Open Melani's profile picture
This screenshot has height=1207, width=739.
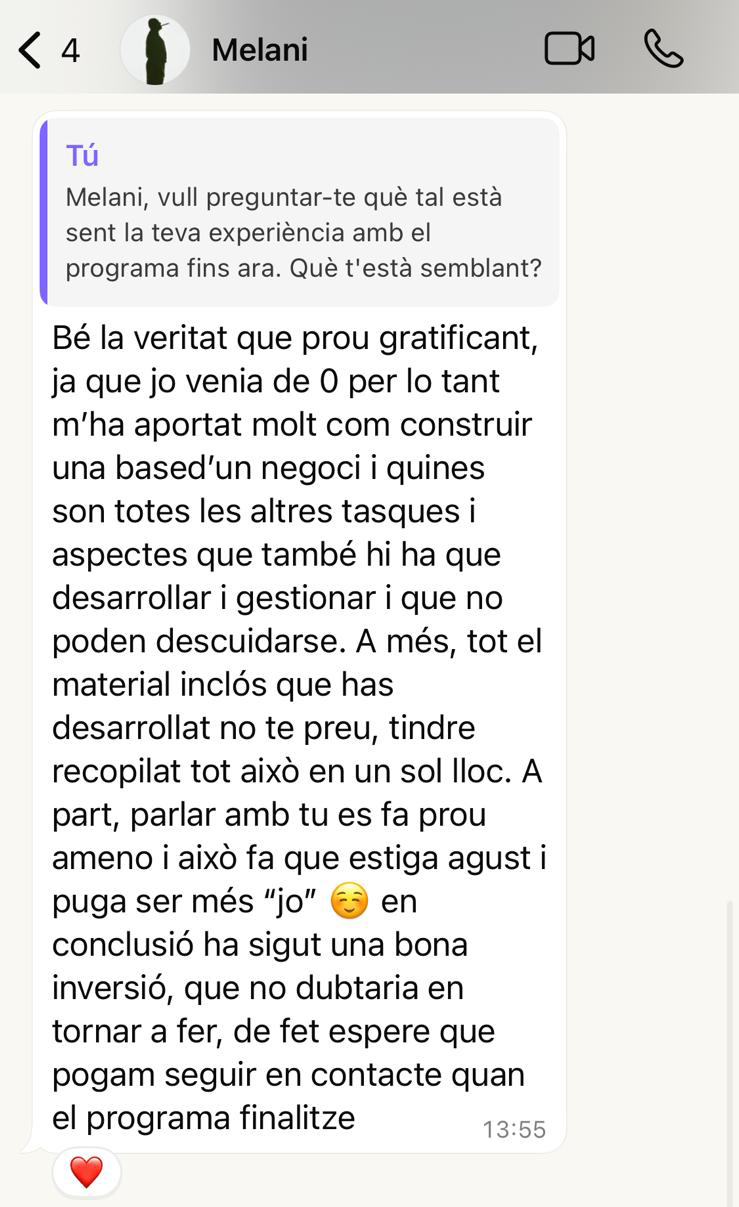coord(155,50)
